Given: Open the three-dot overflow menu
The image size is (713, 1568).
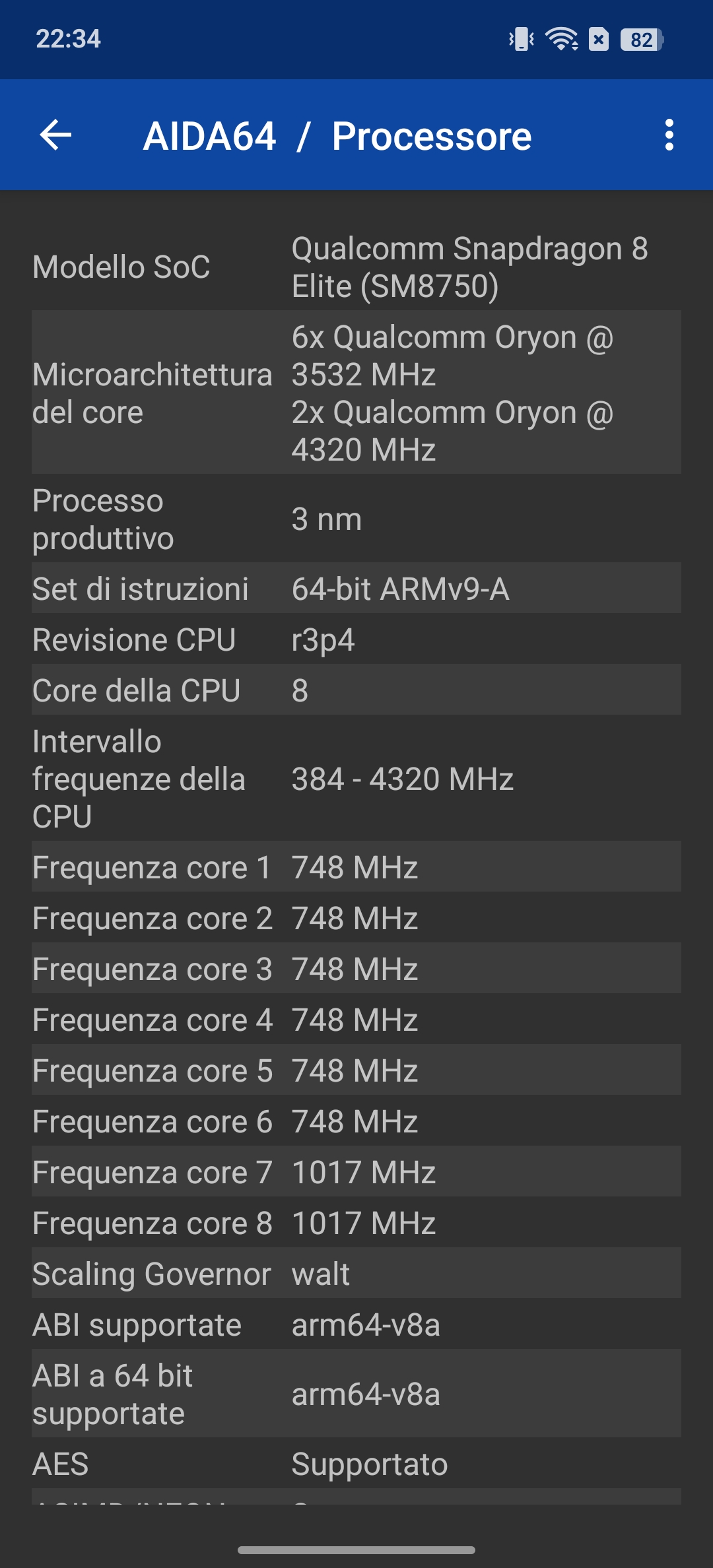Looking at the screenshot, I should point(669,135).
